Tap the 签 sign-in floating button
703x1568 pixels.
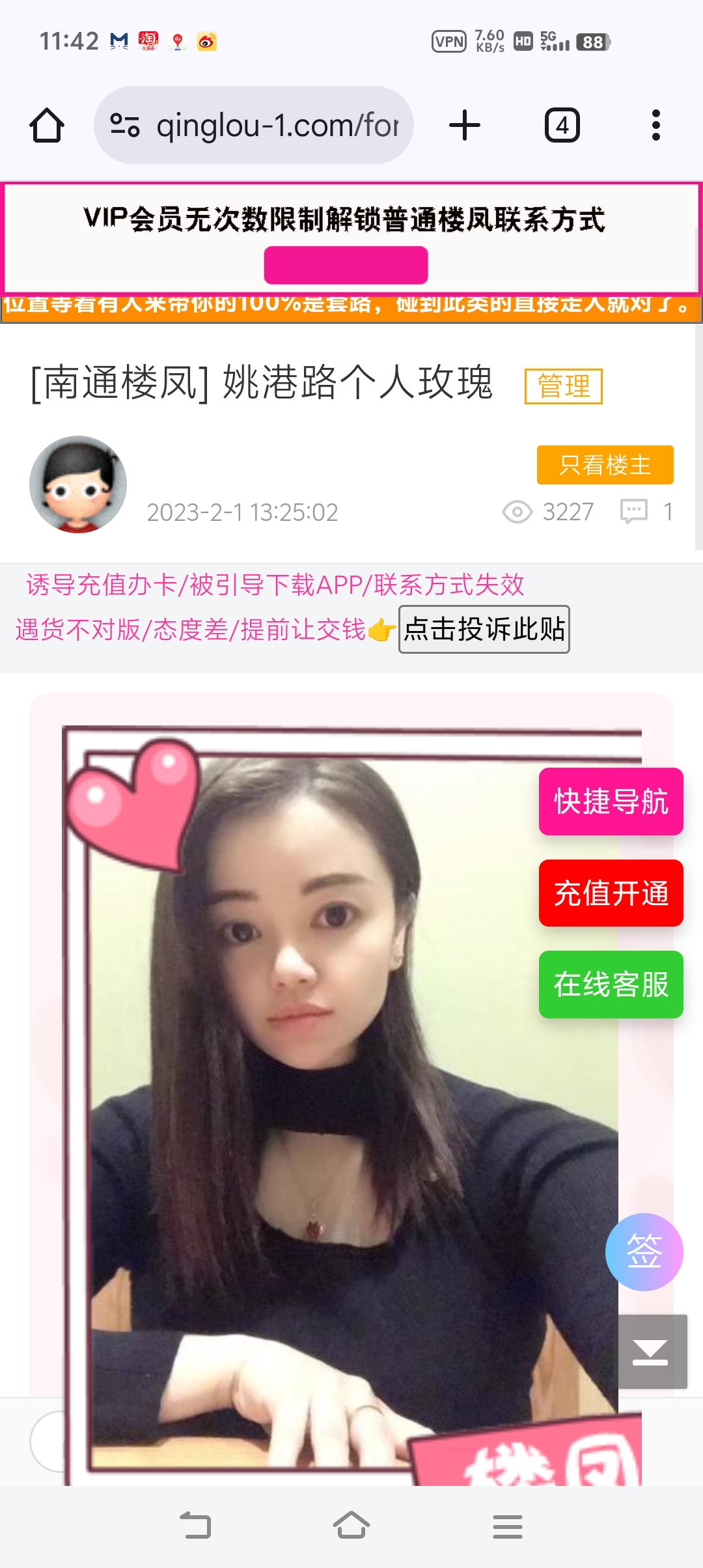(x=644, y=1252)
